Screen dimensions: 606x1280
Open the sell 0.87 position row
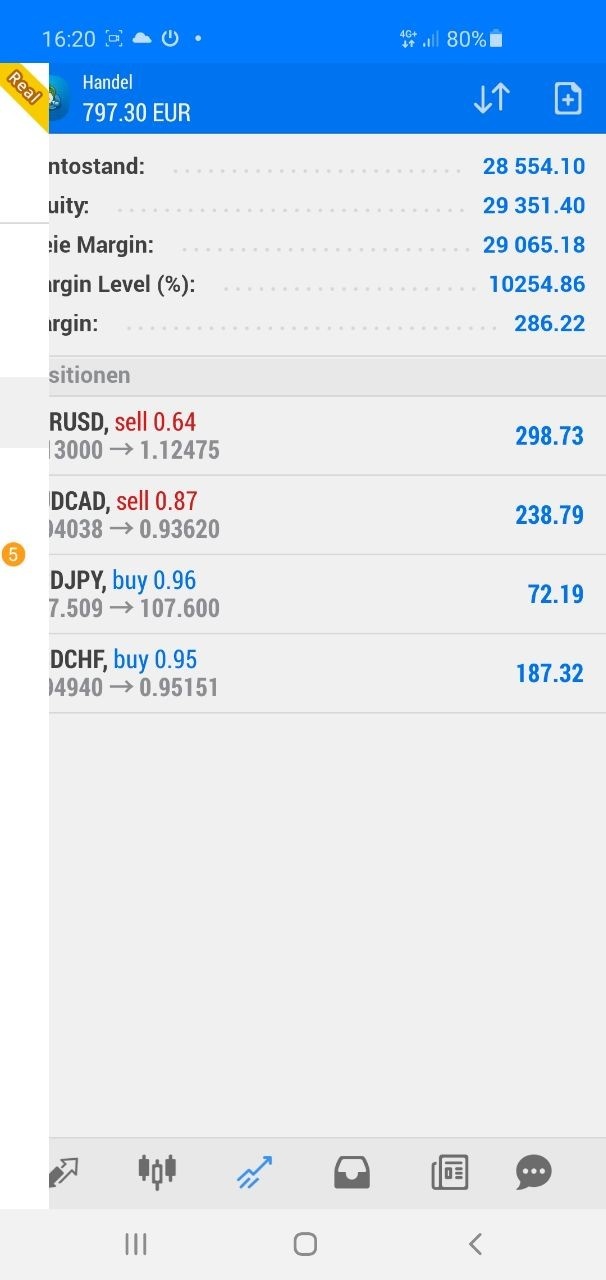[315, 515]
